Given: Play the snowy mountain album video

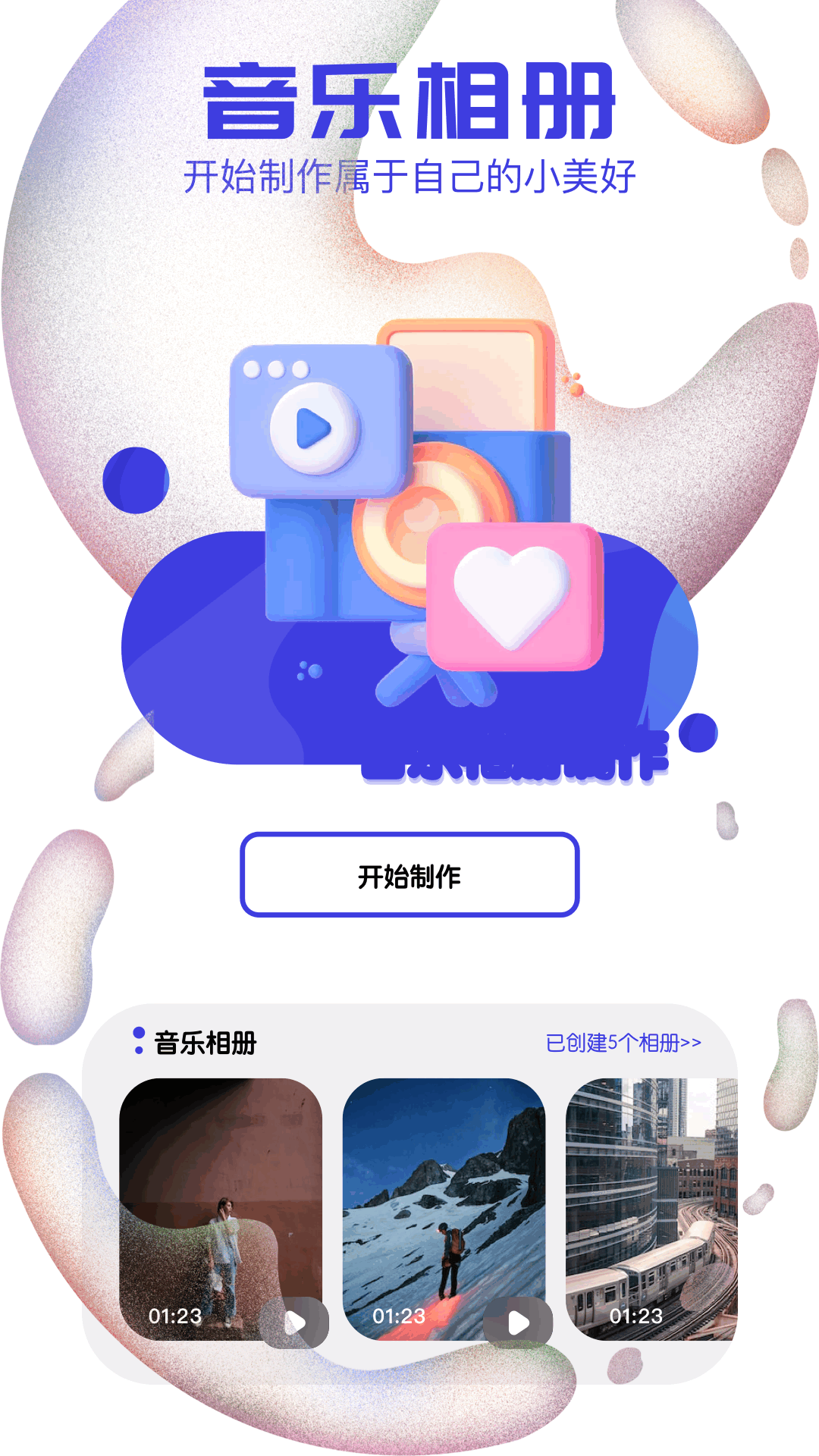Looking at the screenshot, I should (x=518, y=1323).
